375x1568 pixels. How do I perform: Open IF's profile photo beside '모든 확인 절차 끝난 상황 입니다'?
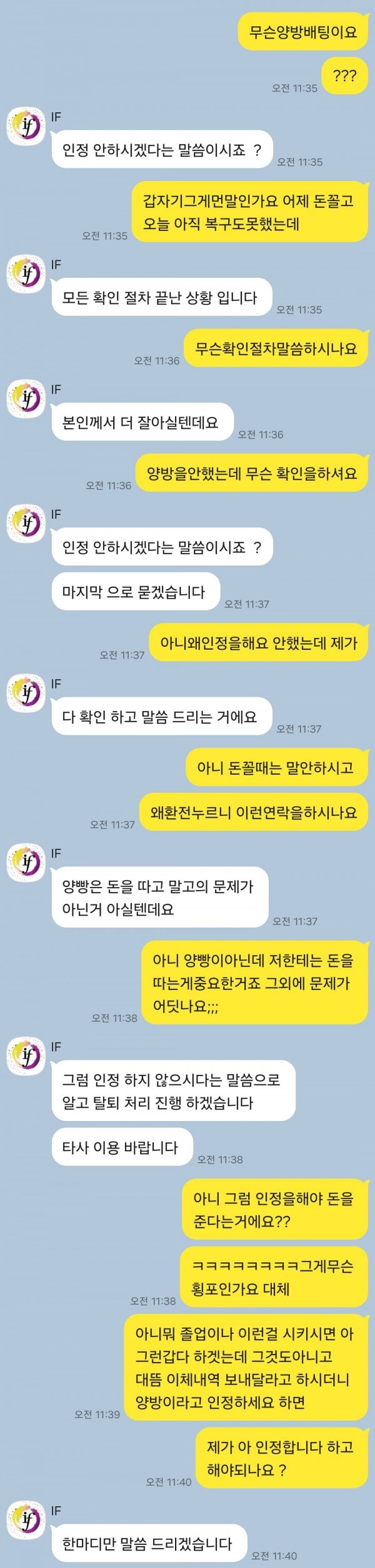point(26,273)
